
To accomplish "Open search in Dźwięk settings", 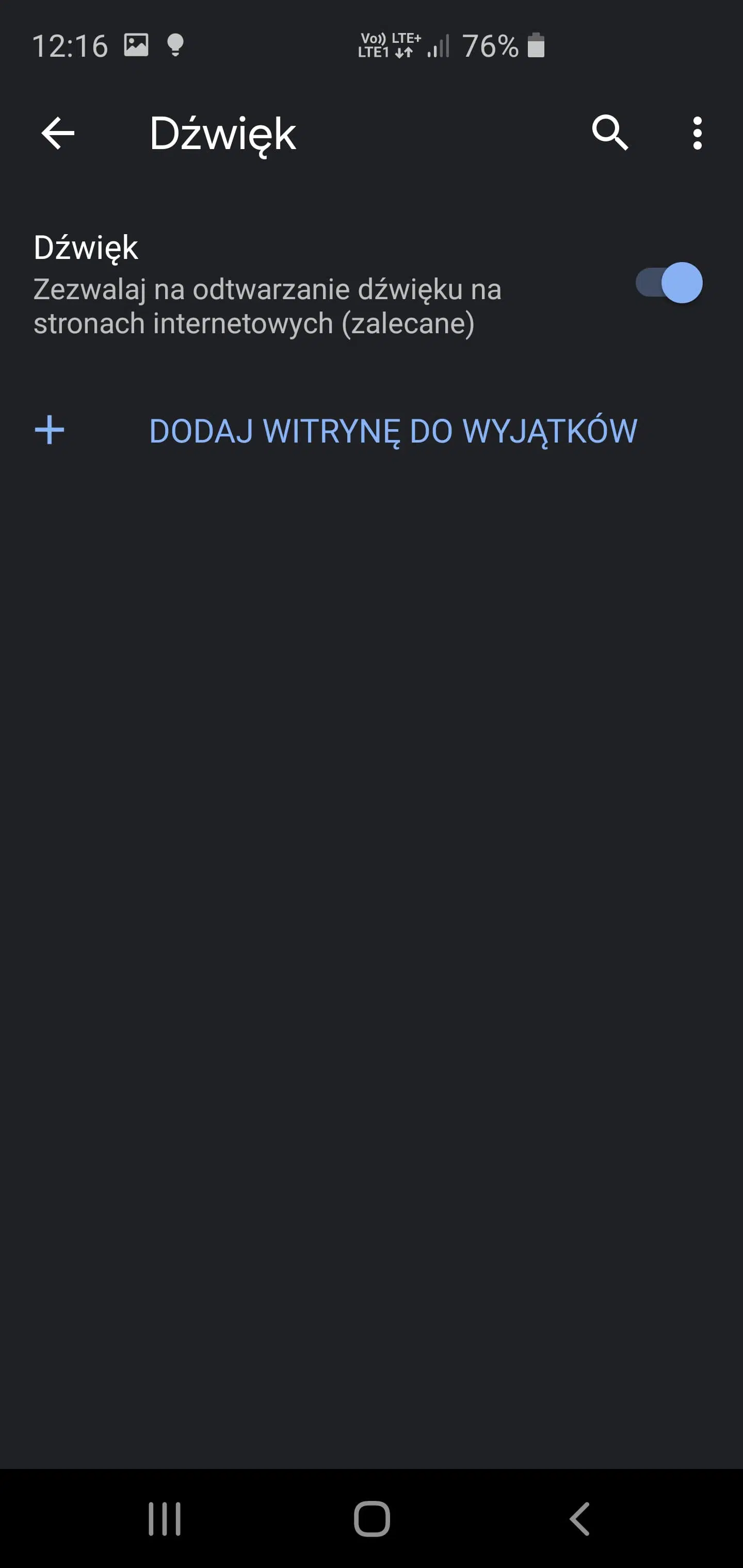I will (610, 132).
